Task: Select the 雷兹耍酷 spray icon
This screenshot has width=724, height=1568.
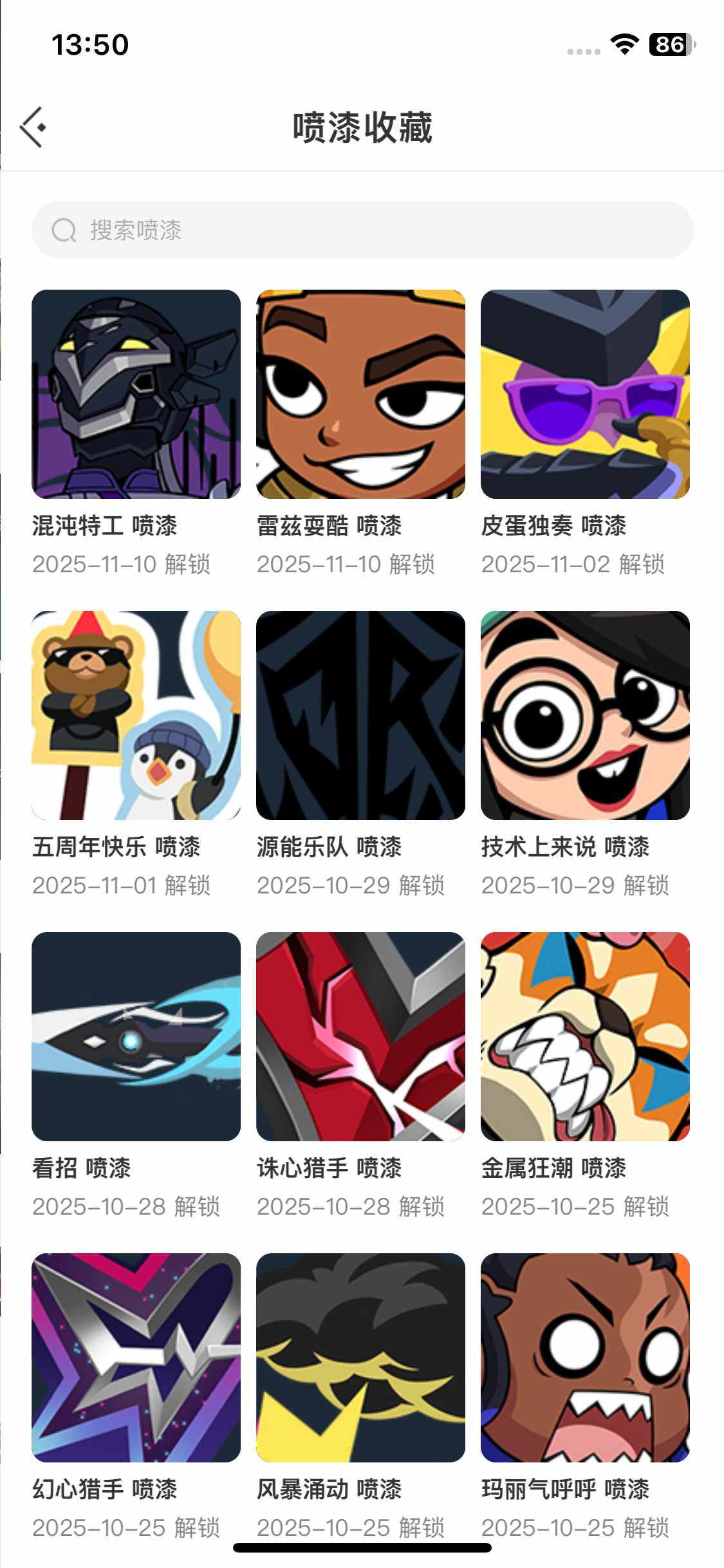Action: (361, 397)
